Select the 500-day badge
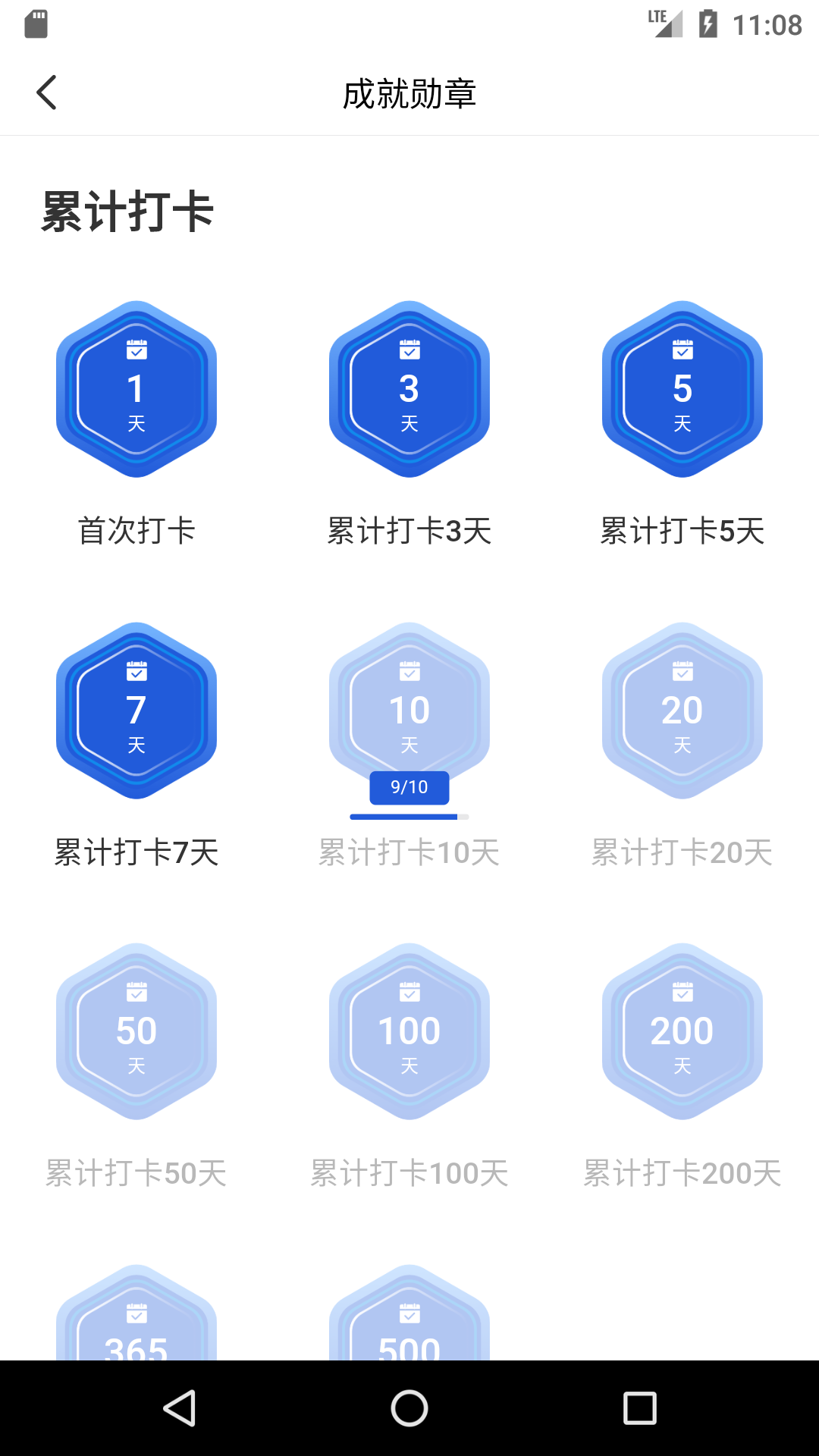 click(x=409, y=1312)
